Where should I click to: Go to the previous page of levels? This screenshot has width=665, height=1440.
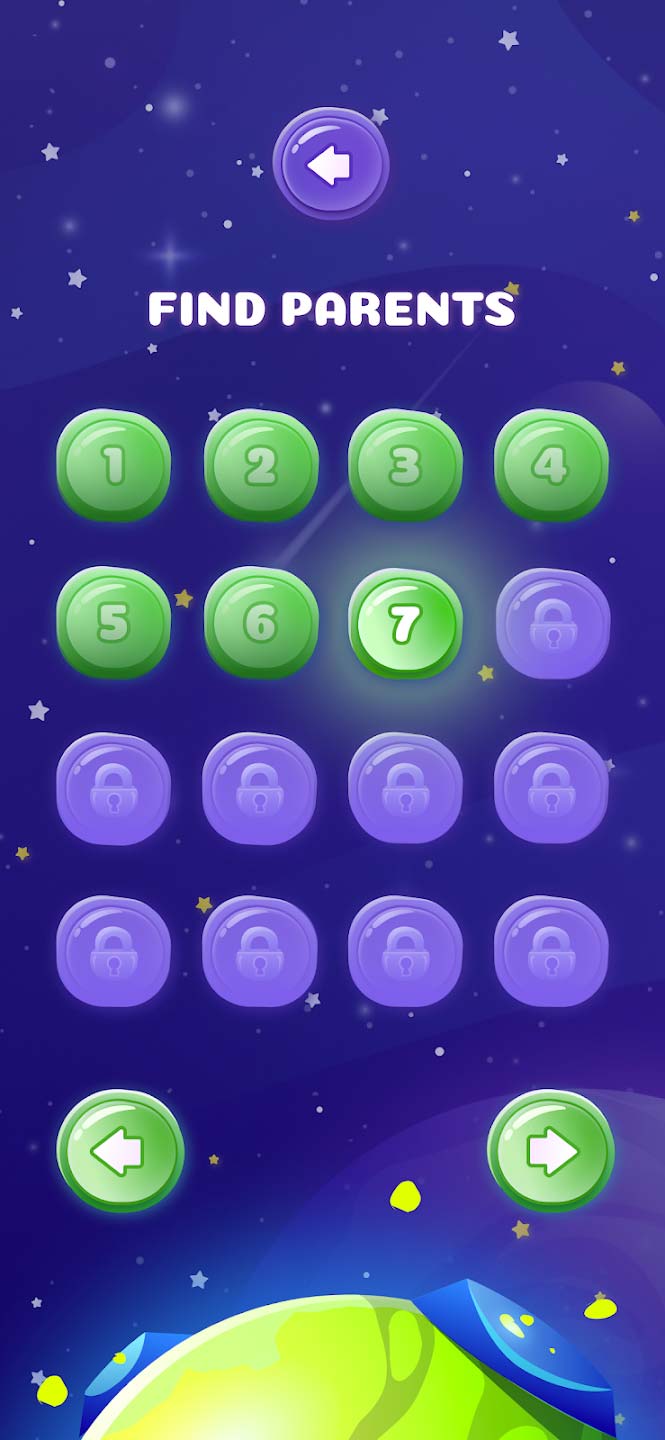(120, 1151)
